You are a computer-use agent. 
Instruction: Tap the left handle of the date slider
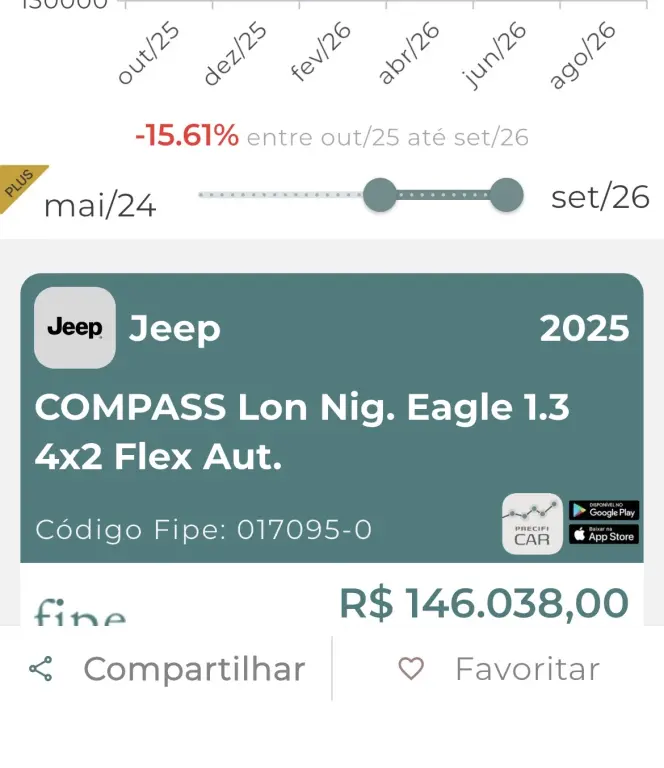tap(380, 195)
